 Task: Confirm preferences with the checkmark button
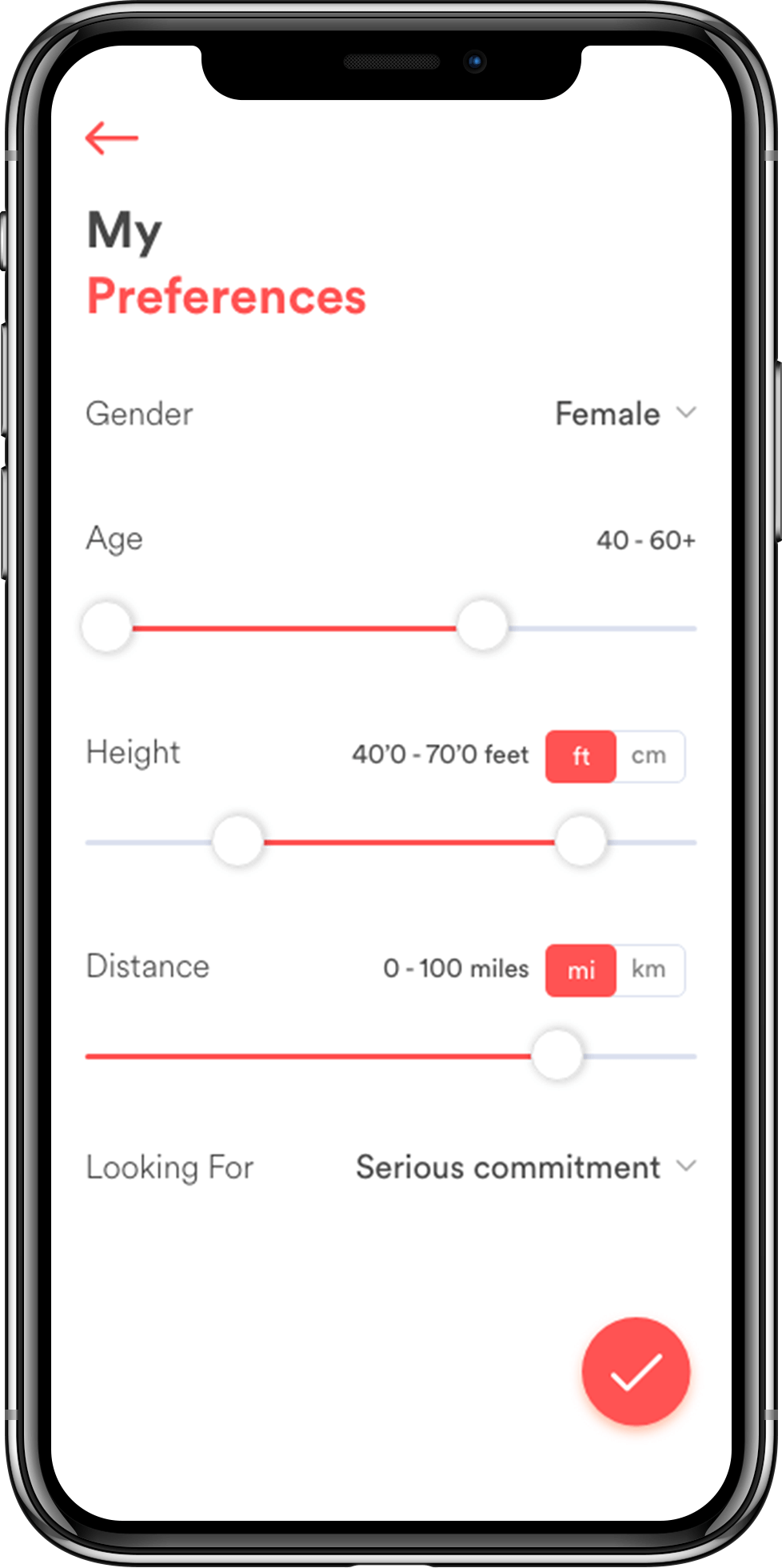(636, 1371)
